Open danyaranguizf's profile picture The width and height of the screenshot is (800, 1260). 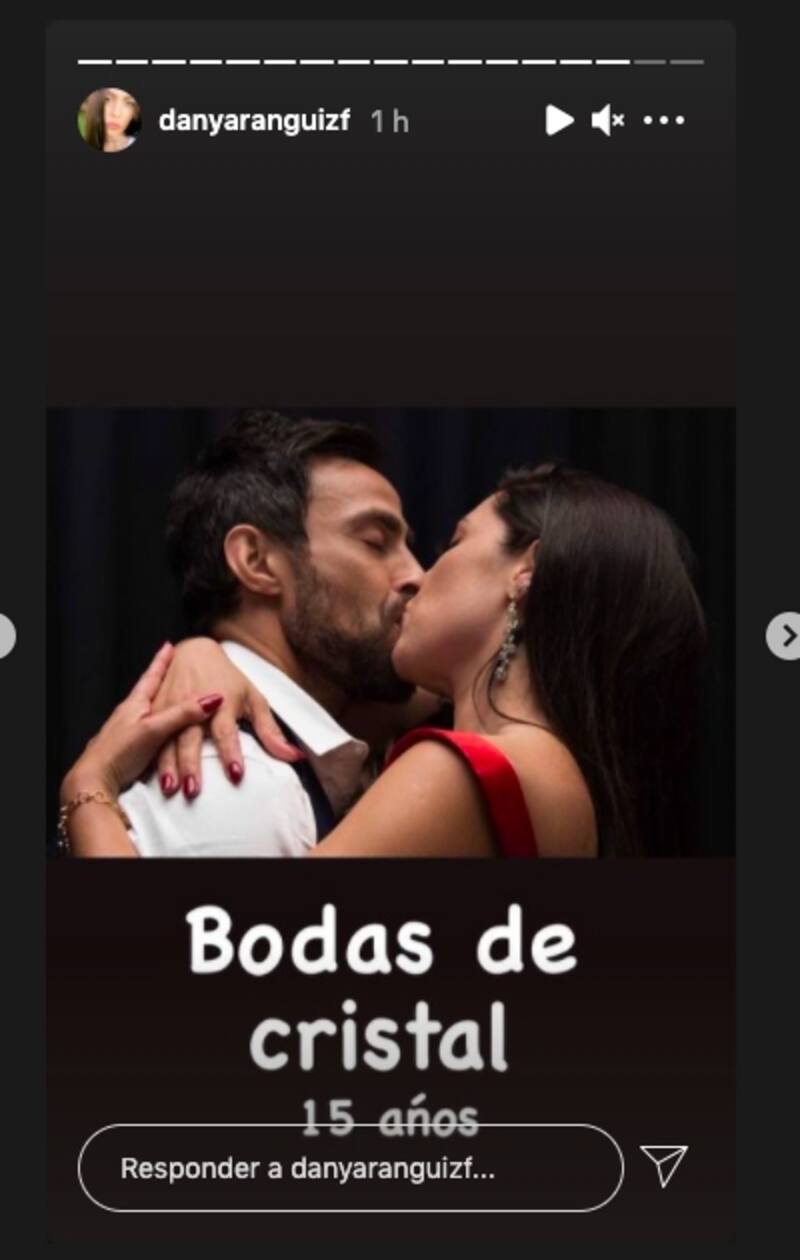click(x=109, y=120)
